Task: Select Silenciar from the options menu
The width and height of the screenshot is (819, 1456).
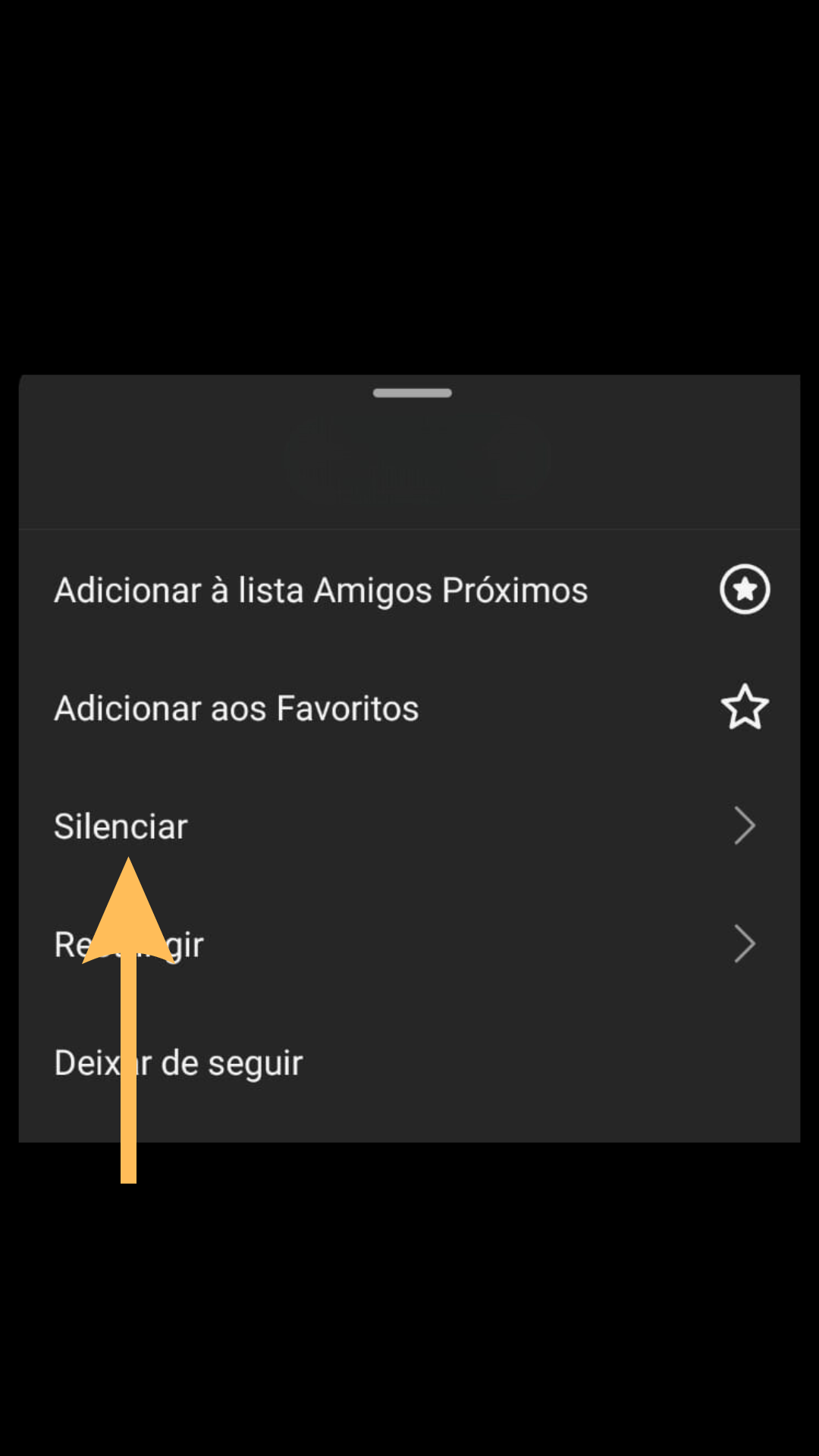Action: (x=121, y=826)
